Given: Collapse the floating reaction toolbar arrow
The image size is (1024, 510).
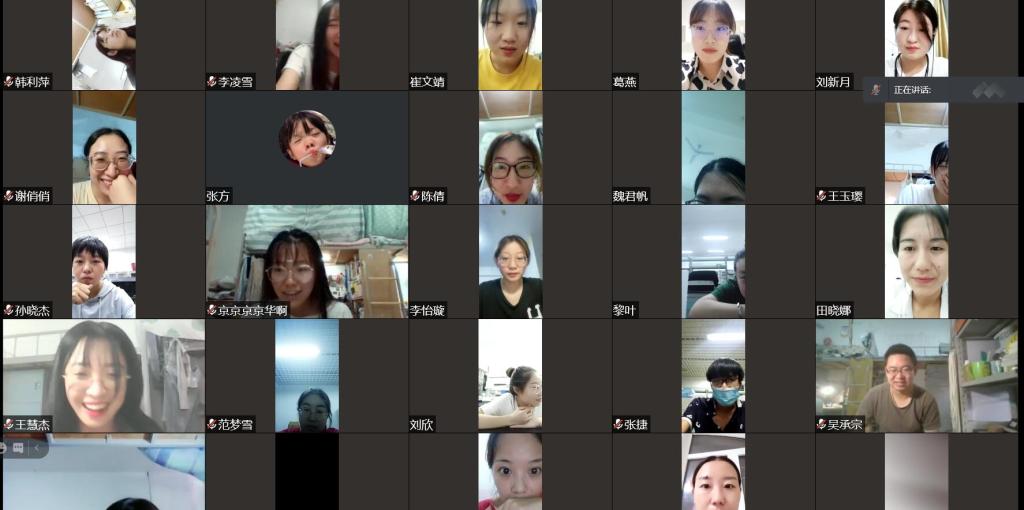Looking at the screenshot, I should coord(39,449).
